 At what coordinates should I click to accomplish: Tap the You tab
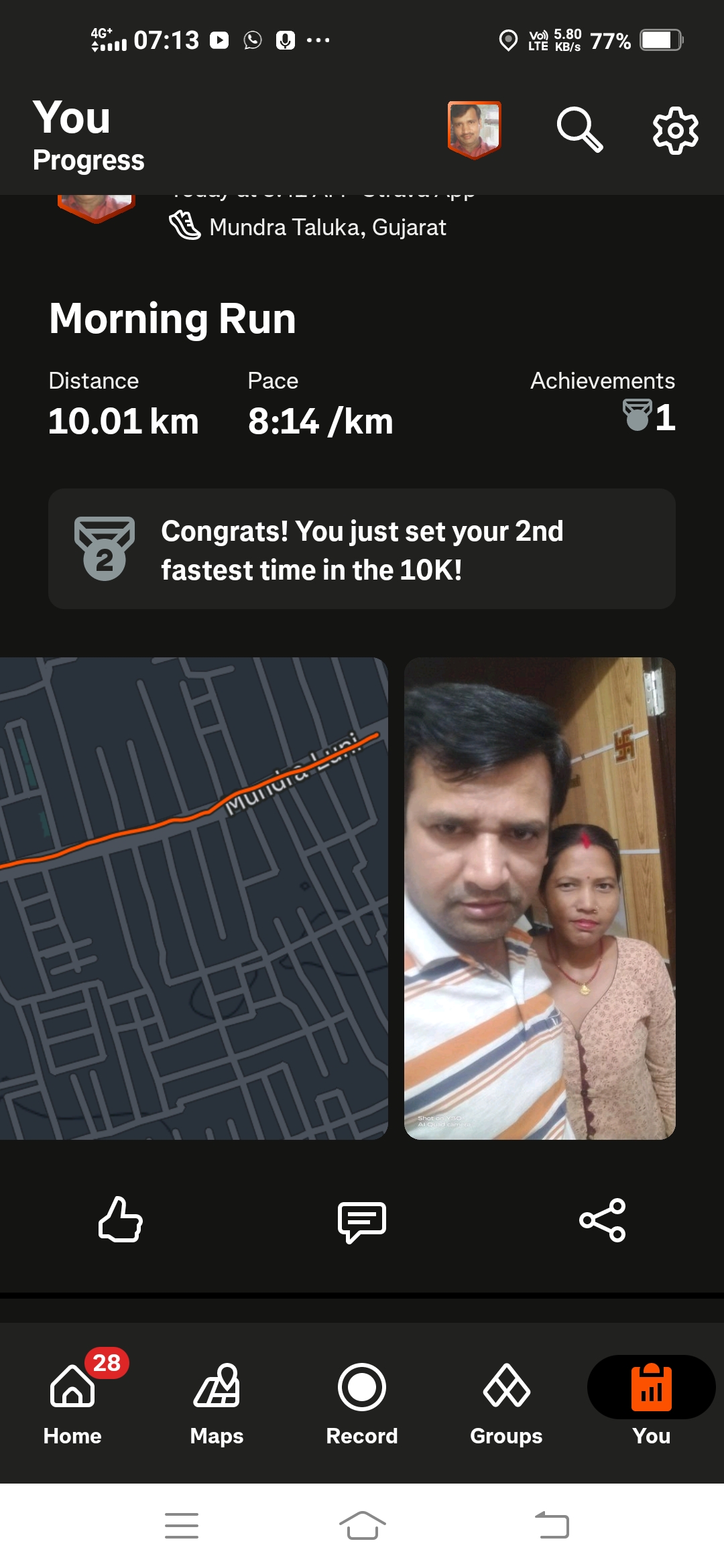pos(651,1400)
